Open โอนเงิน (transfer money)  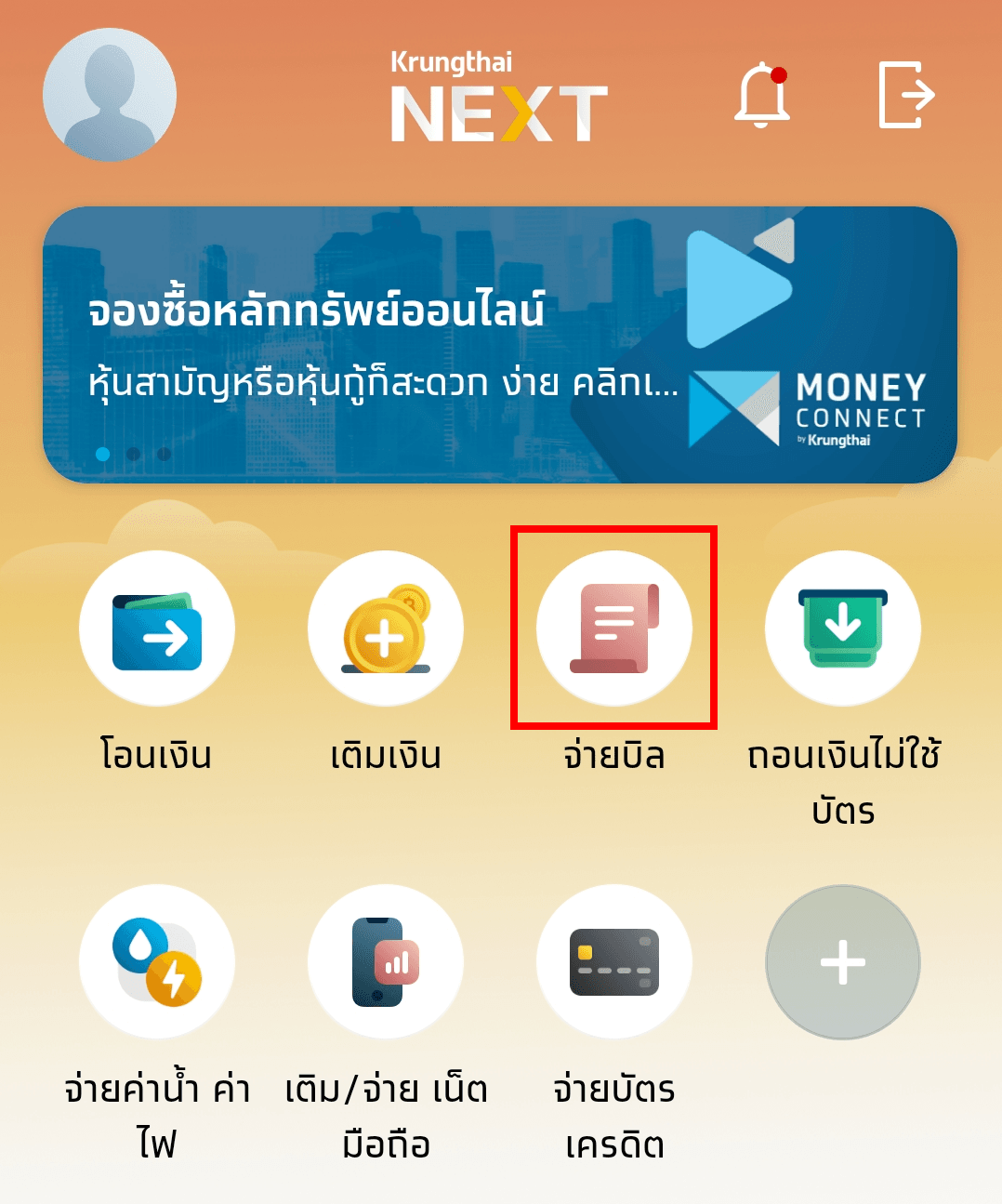pyautogui.click(x=157, y=628)
